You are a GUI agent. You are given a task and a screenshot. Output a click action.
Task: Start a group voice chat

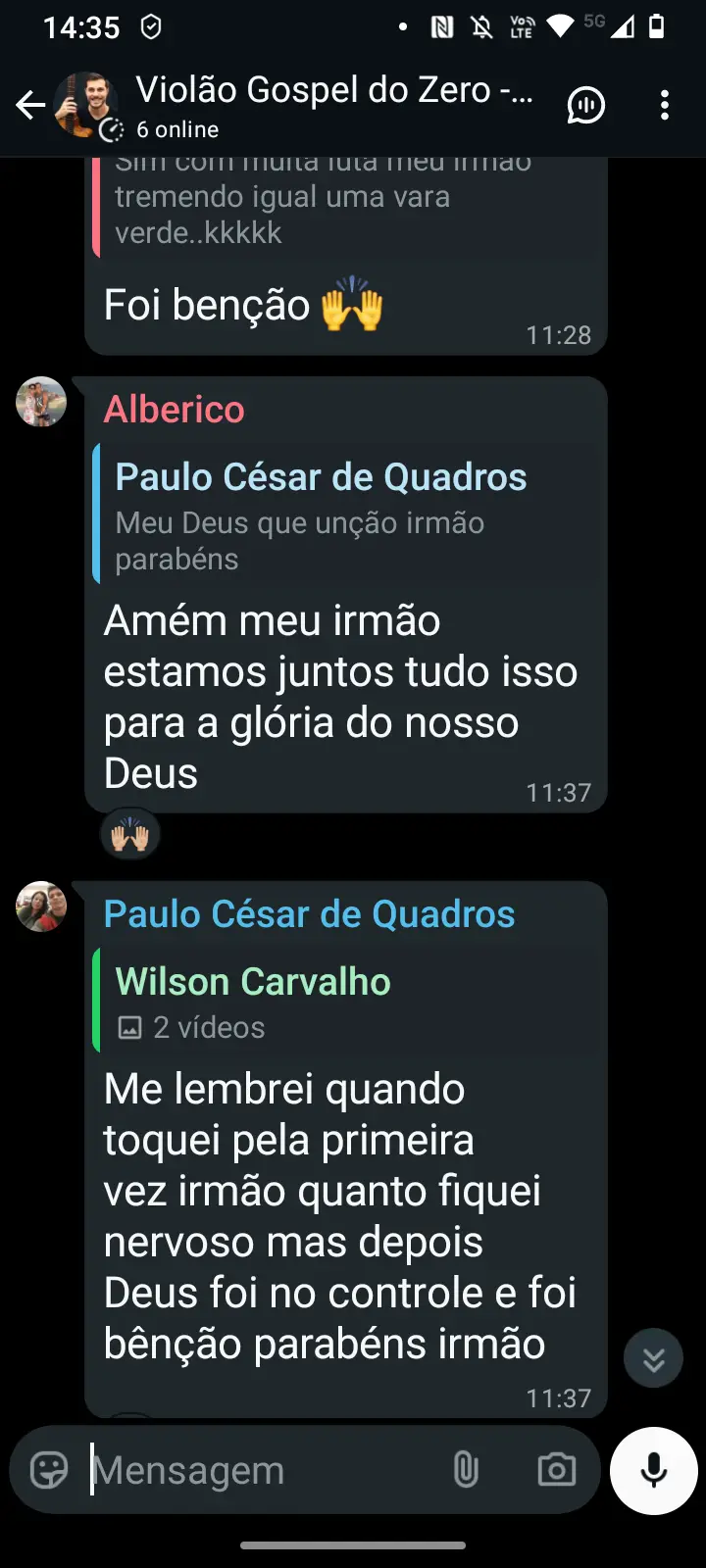point(585,105)
